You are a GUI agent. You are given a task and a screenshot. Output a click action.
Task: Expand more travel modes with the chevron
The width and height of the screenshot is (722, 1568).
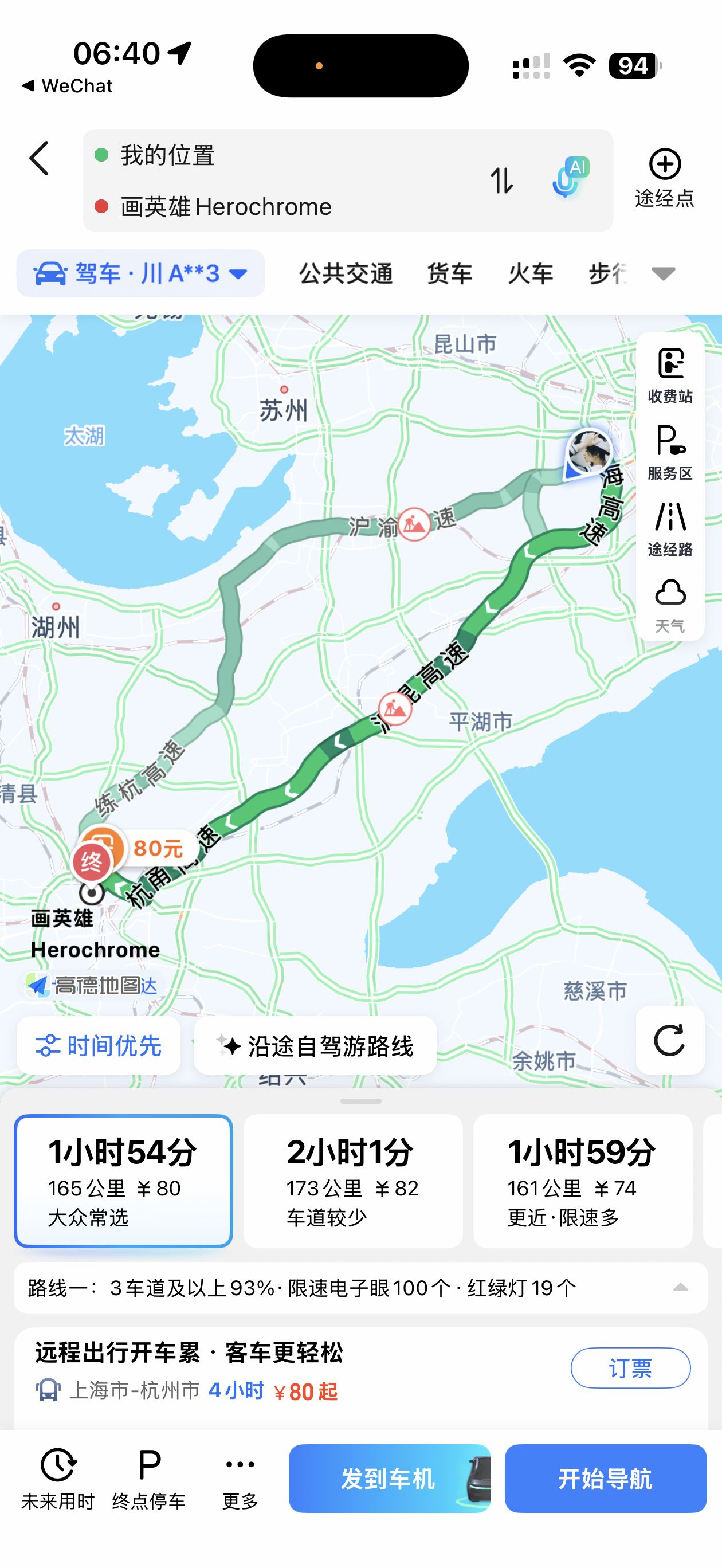[663, 273]
